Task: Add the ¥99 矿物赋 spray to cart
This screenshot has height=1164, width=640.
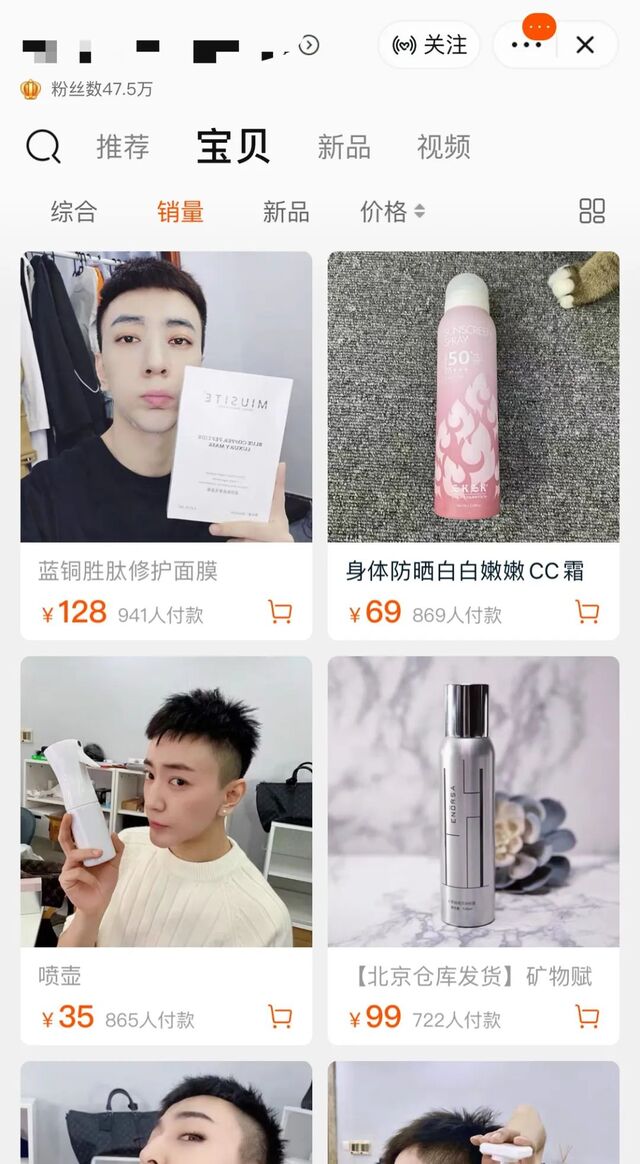Action: pos(588,1017)
